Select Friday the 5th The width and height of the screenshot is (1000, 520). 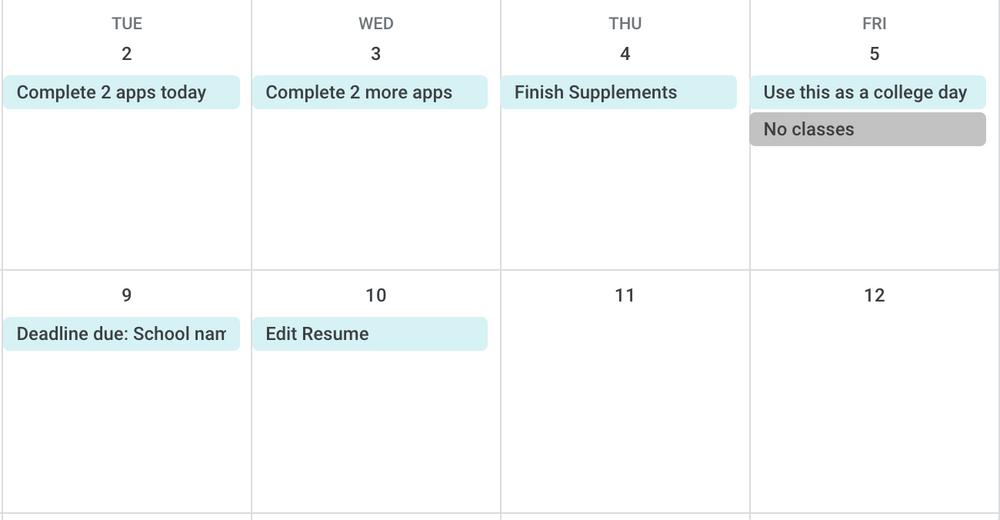point(874,54)
